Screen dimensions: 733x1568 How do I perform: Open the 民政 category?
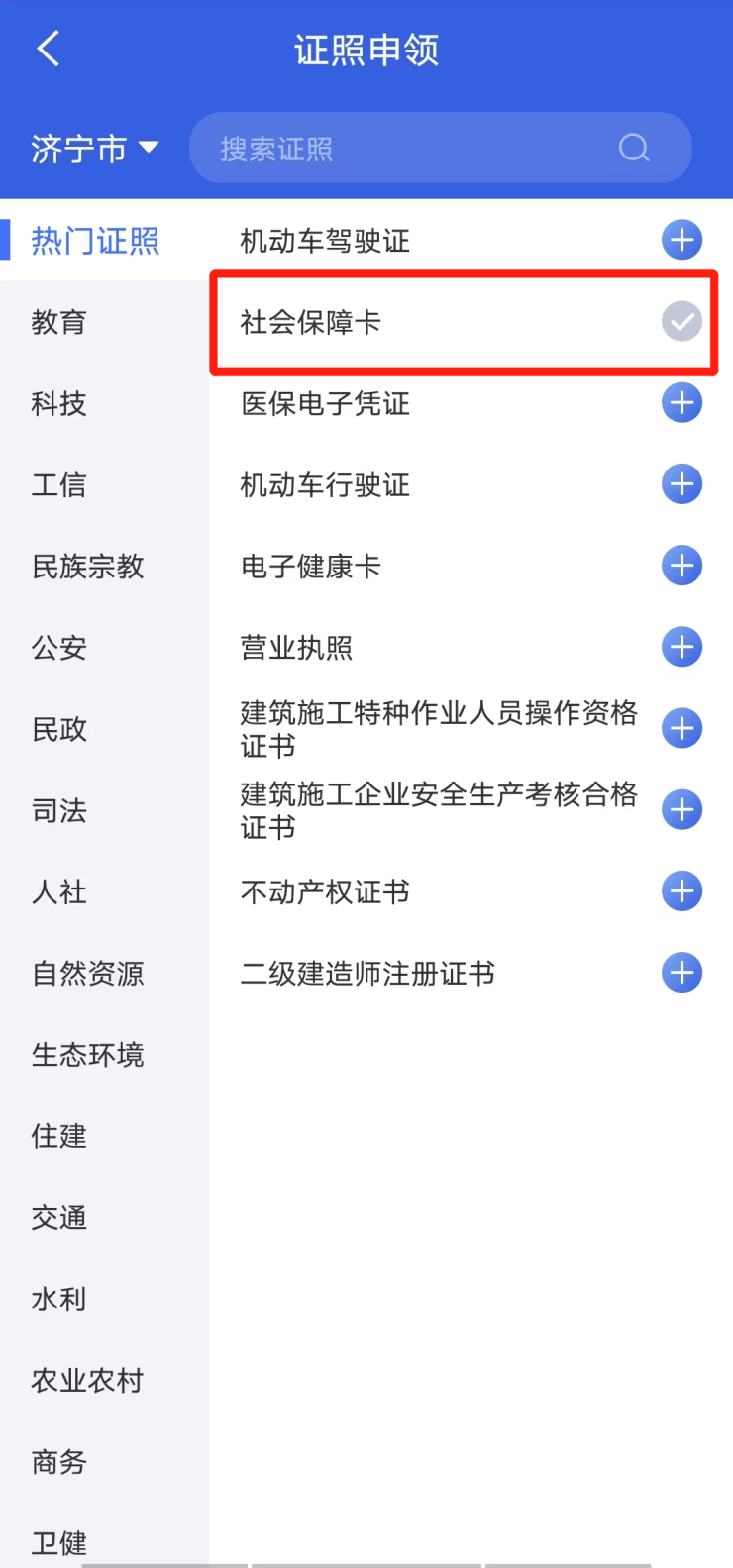pos(59,729)
